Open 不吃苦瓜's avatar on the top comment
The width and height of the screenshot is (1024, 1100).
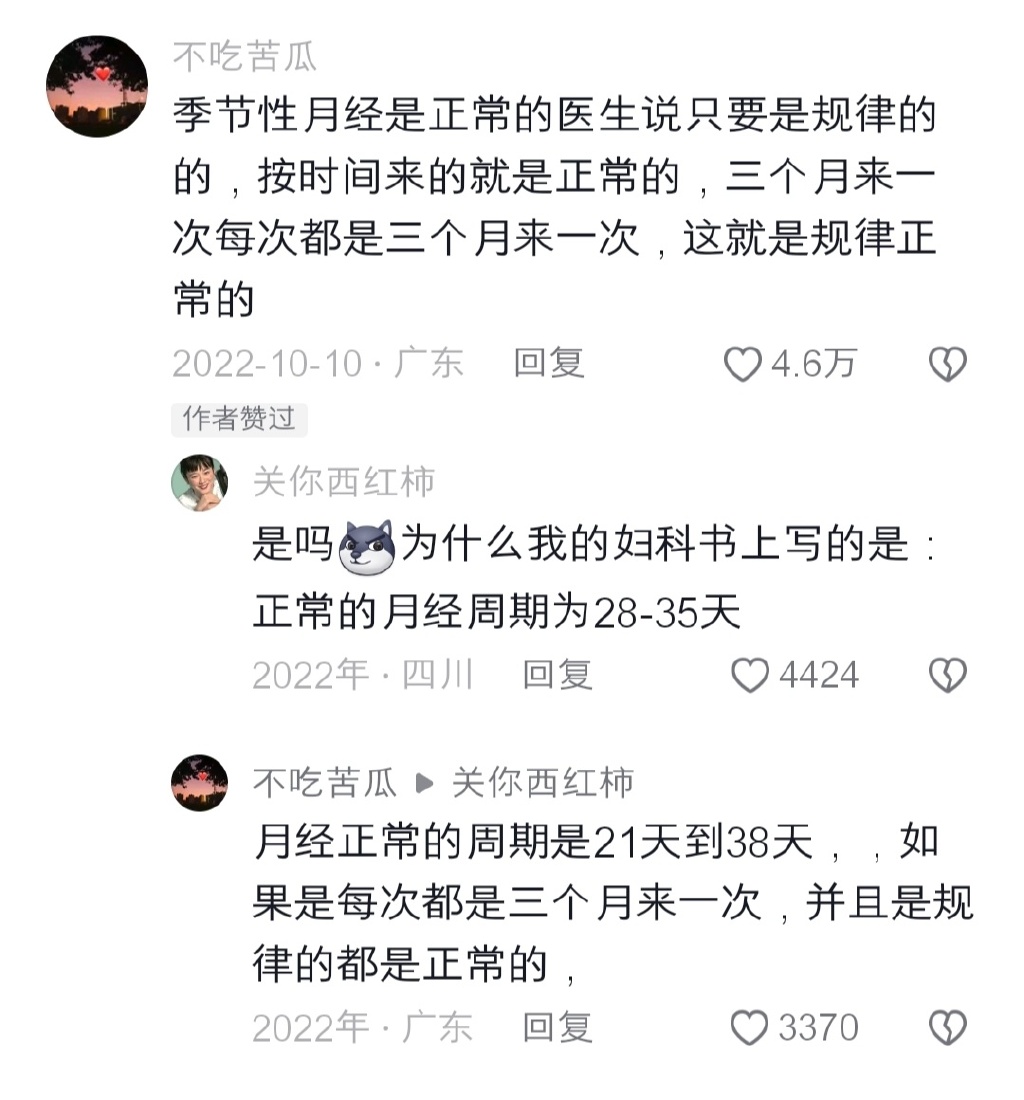(97, 87)
